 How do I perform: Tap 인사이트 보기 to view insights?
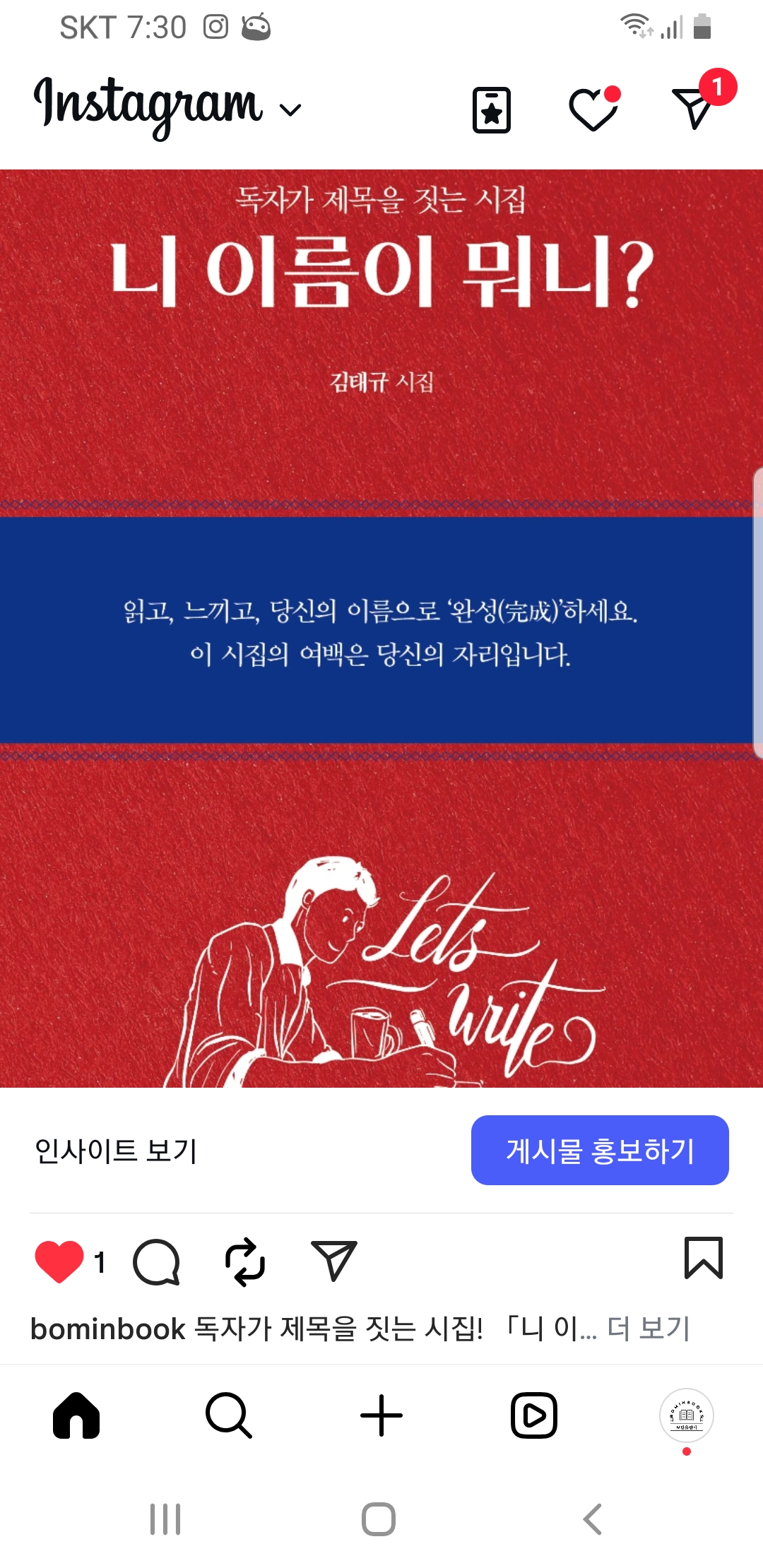point(116,1151)
